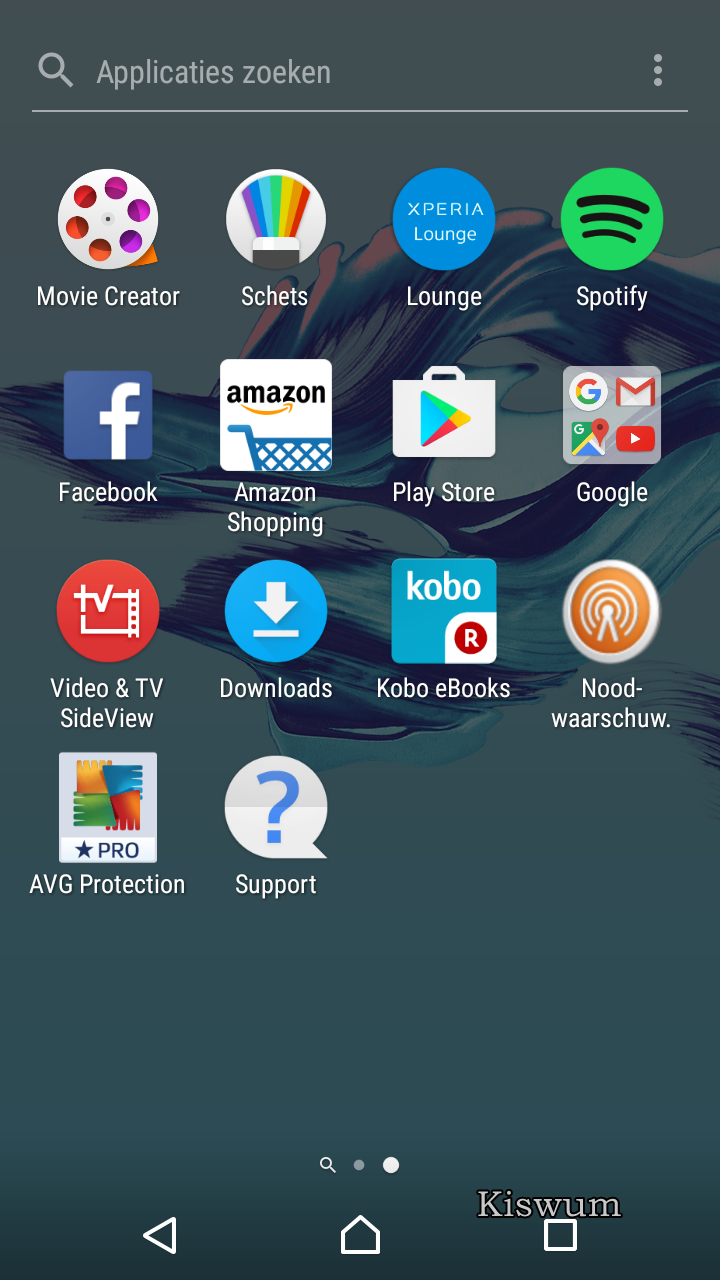Open the three-dot overflow menu

657,70
